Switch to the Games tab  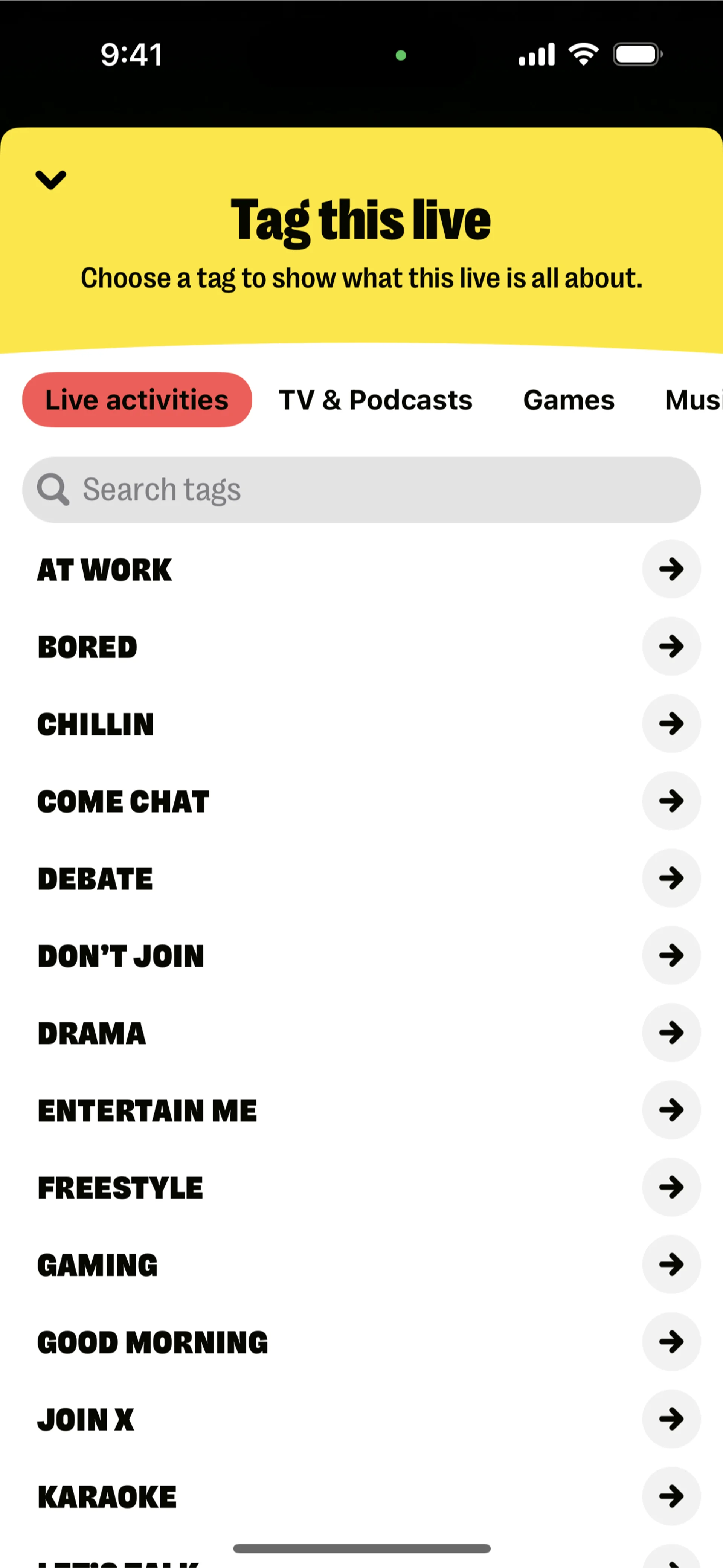(568, 400)
